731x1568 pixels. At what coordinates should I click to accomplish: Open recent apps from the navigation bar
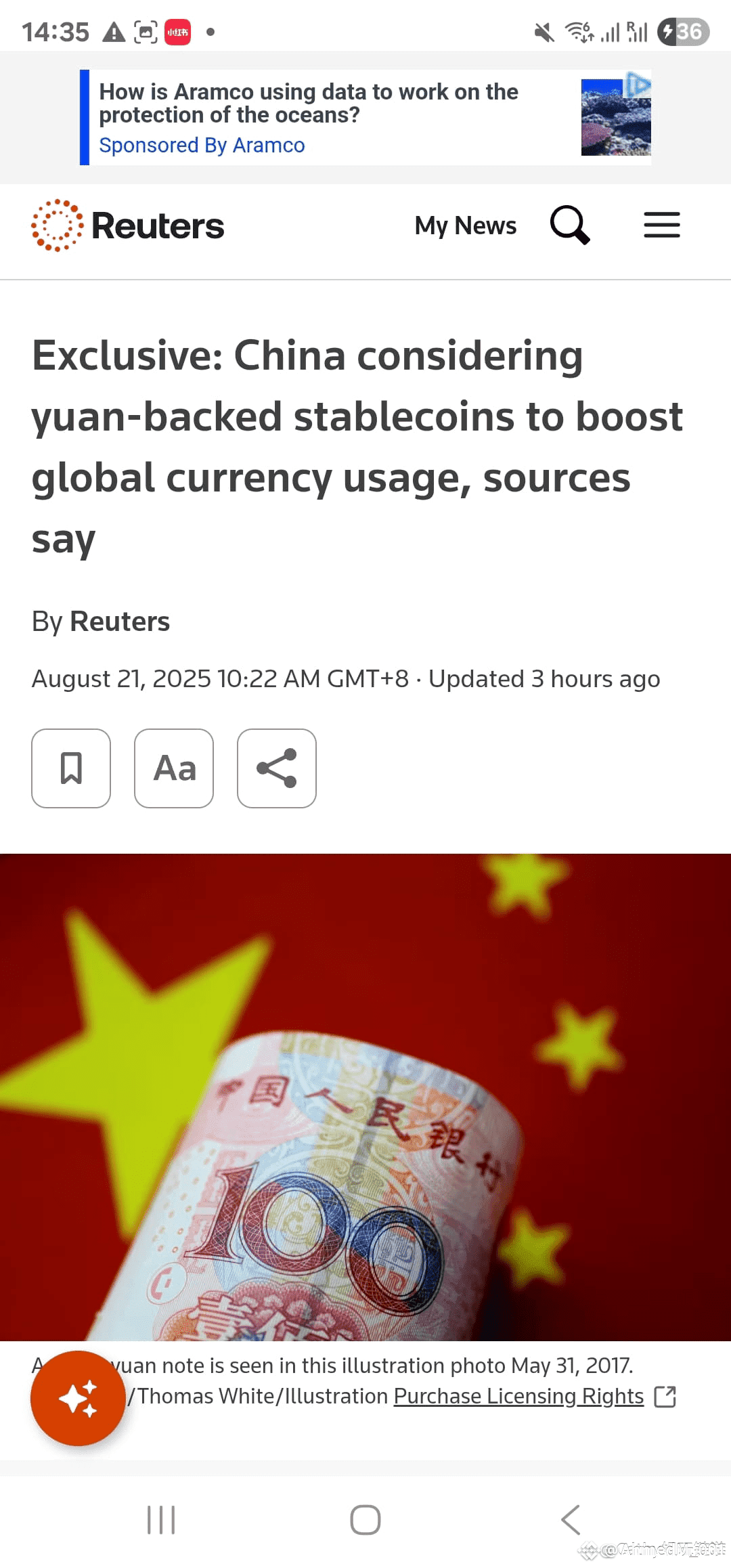[161, 1520]
